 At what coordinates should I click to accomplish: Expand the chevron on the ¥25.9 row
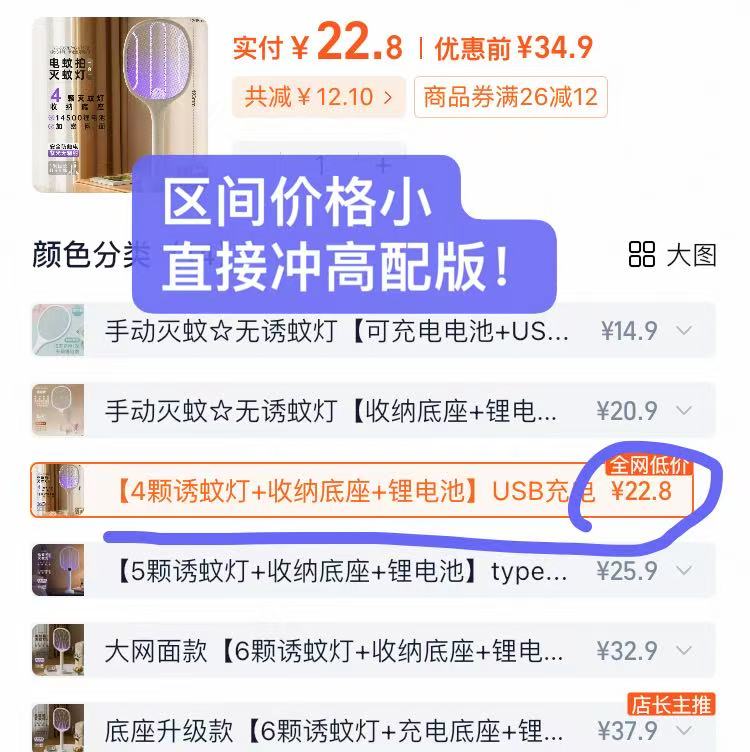click(684, 571)
